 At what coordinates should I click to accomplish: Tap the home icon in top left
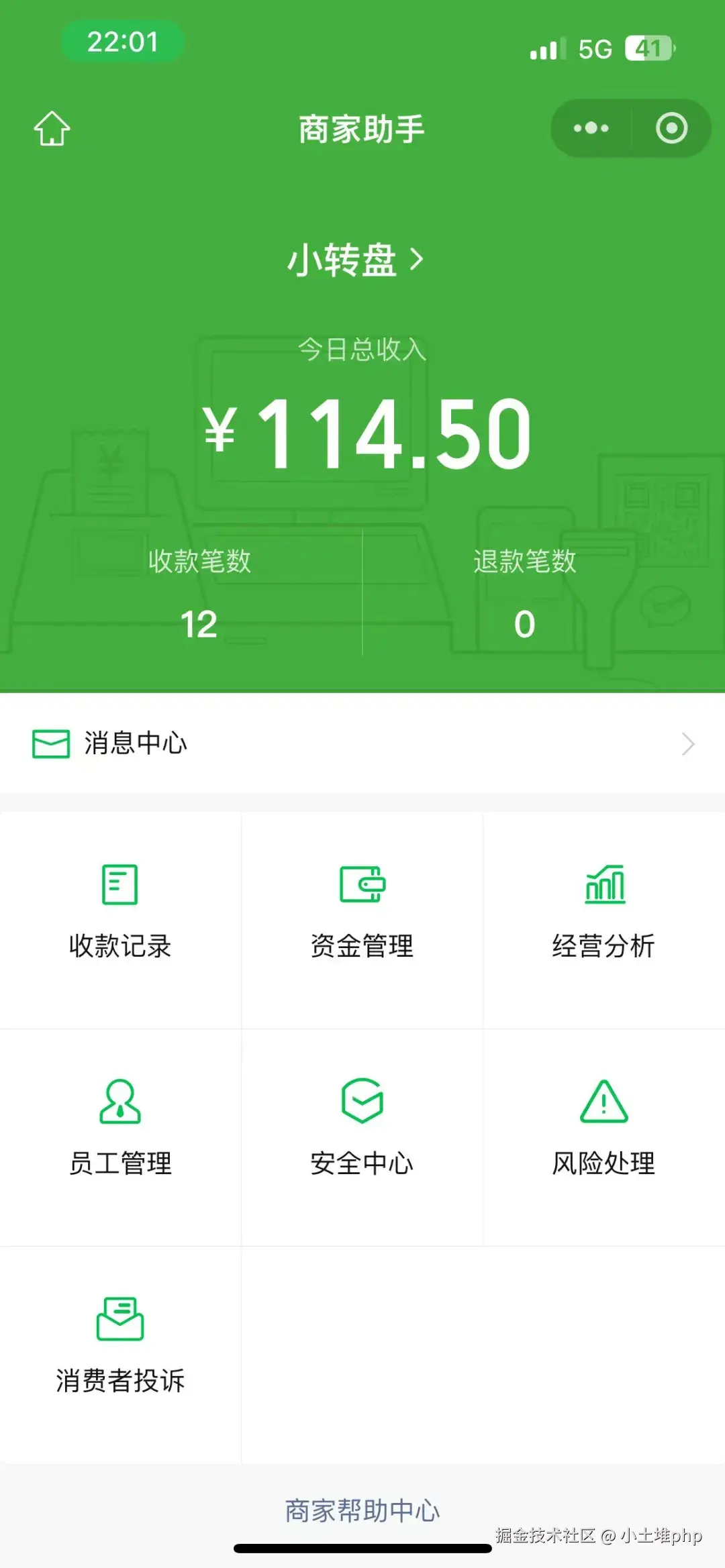[x=51, y=129]
